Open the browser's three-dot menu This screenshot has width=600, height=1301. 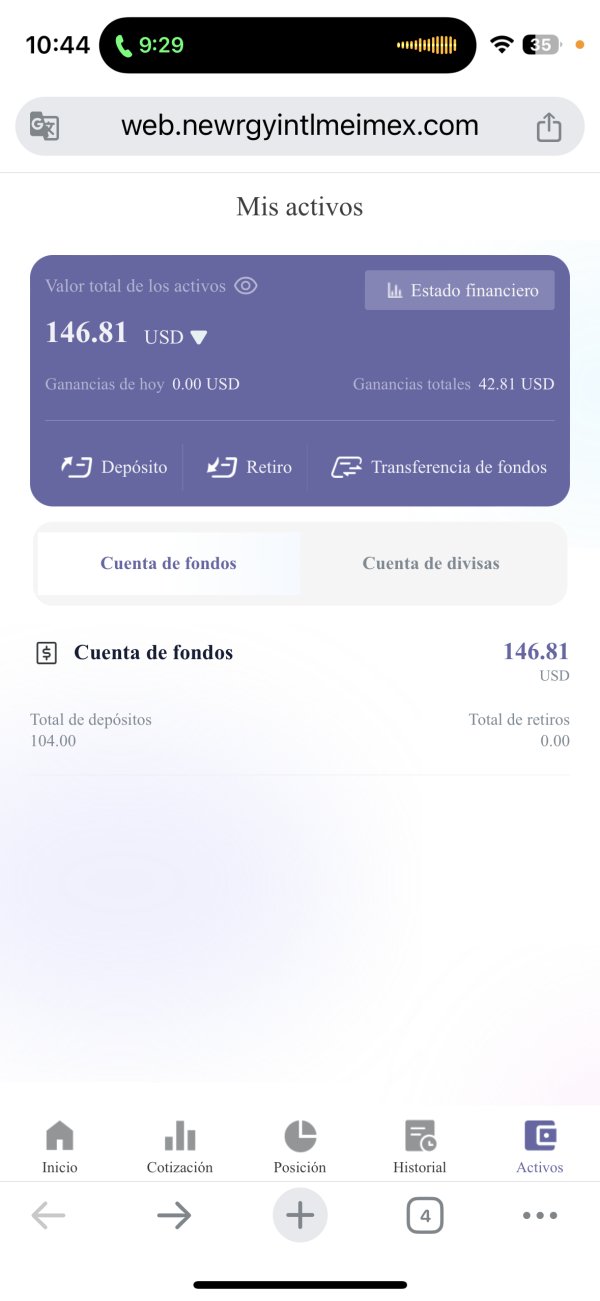[540, 1216]
